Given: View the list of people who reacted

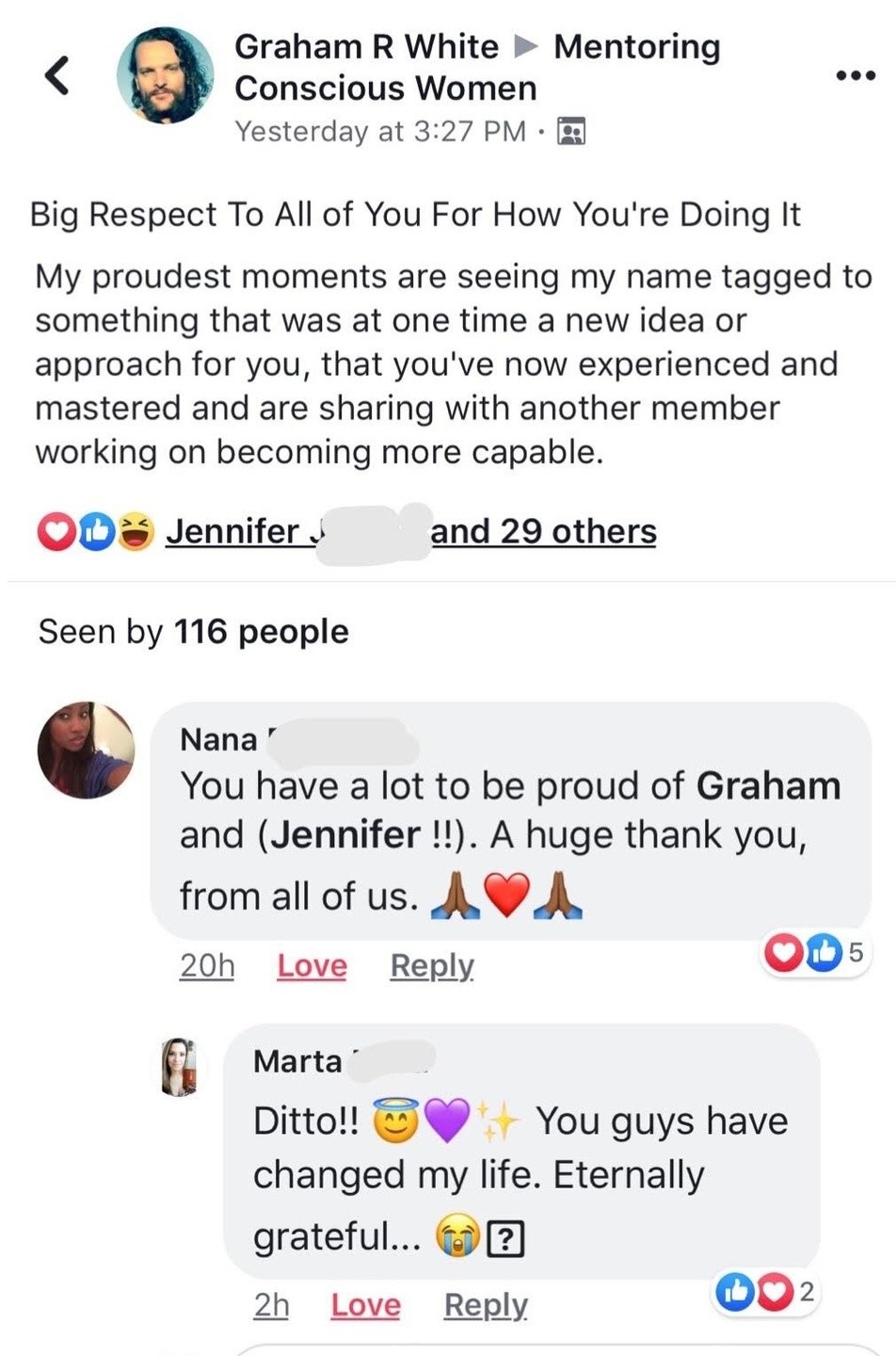Looking at the screenshot, I should click(x=409, y=532).
